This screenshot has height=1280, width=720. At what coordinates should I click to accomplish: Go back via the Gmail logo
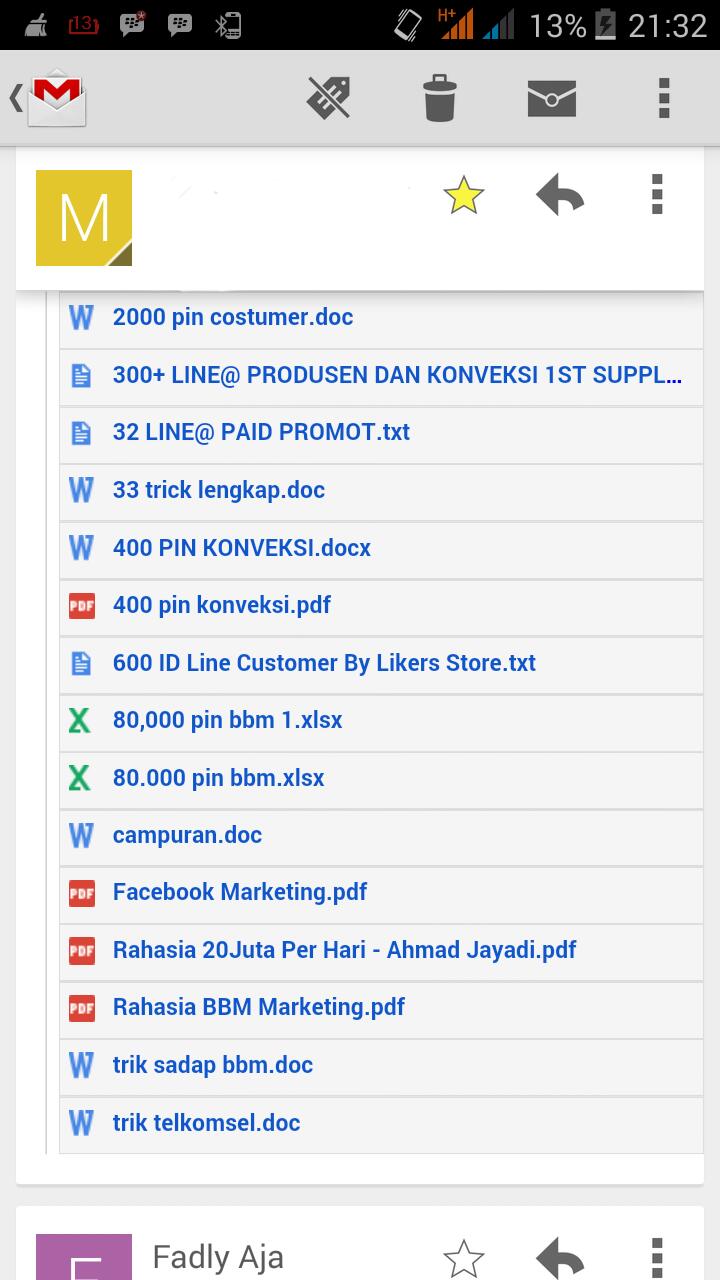click(x=52, y=98)
